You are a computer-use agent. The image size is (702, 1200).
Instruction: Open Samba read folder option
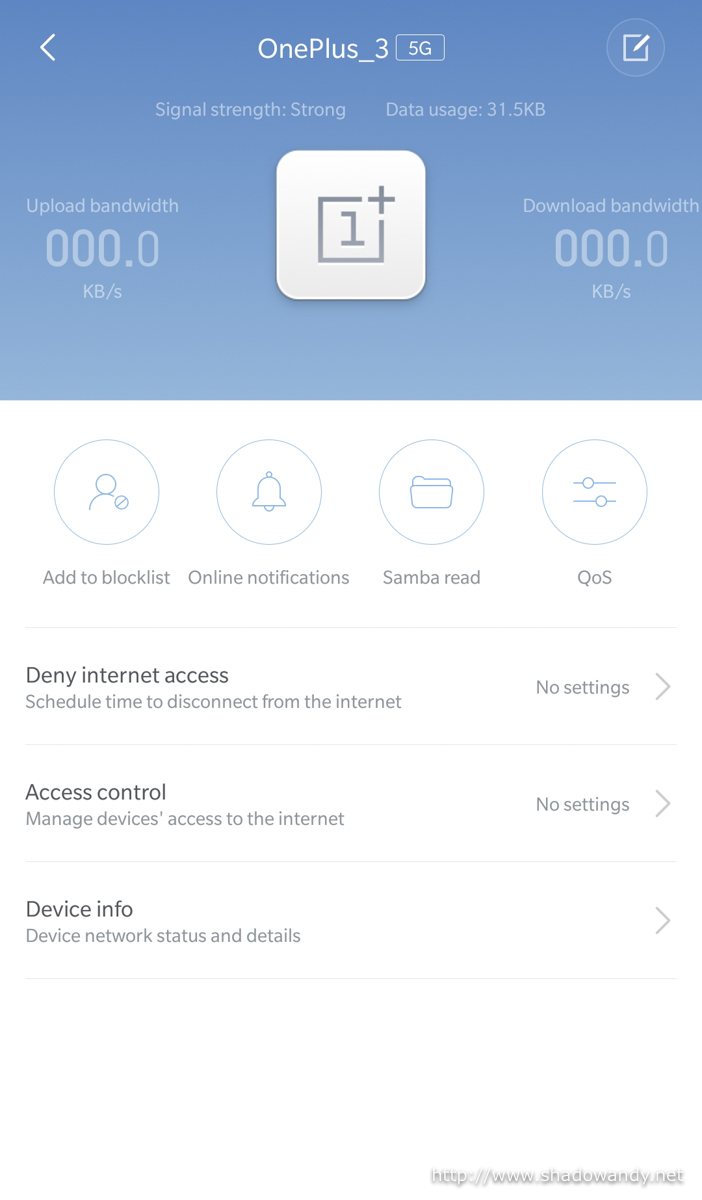432,492
